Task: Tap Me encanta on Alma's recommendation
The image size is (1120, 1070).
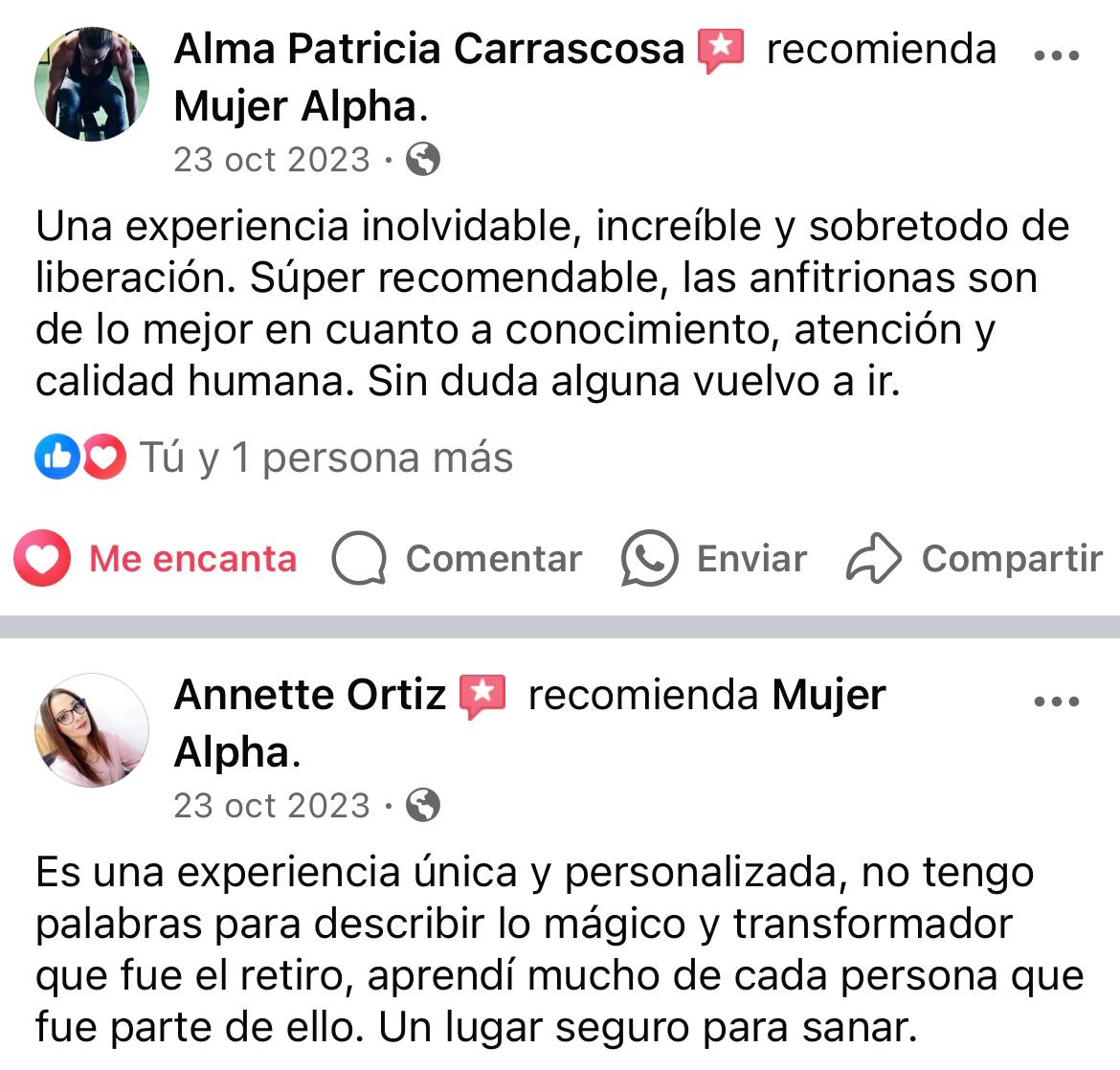Action: tap(157, 559)
